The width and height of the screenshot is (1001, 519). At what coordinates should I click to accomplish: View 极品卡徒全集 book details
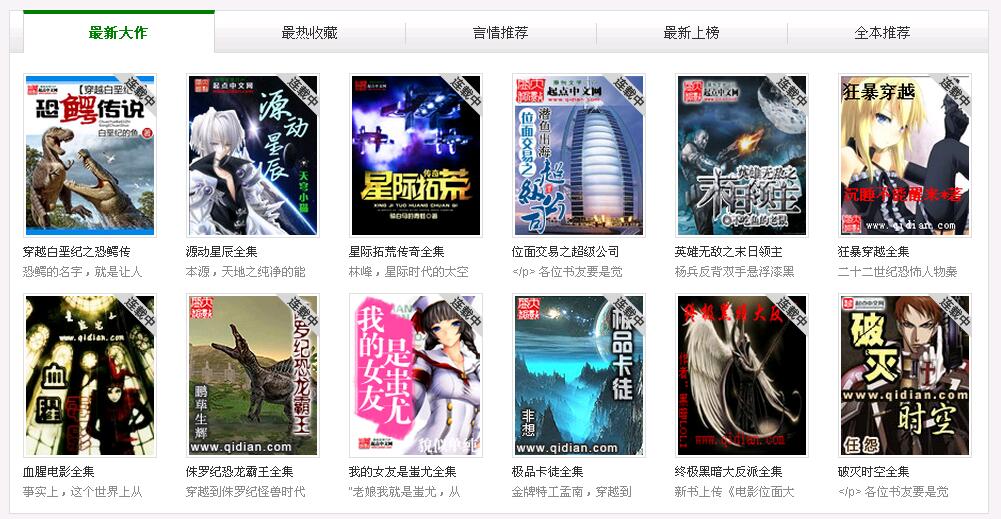click(579, 375)
